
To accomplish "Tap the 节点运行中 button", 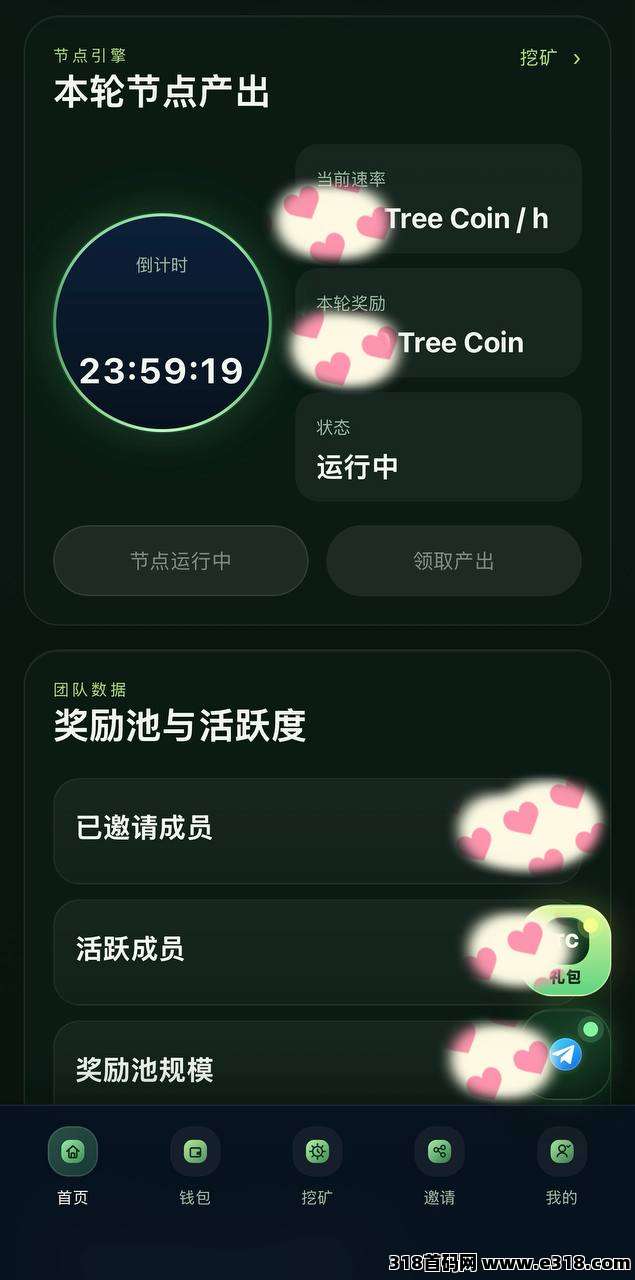I will pyautogui.click(x=181, y=561).
